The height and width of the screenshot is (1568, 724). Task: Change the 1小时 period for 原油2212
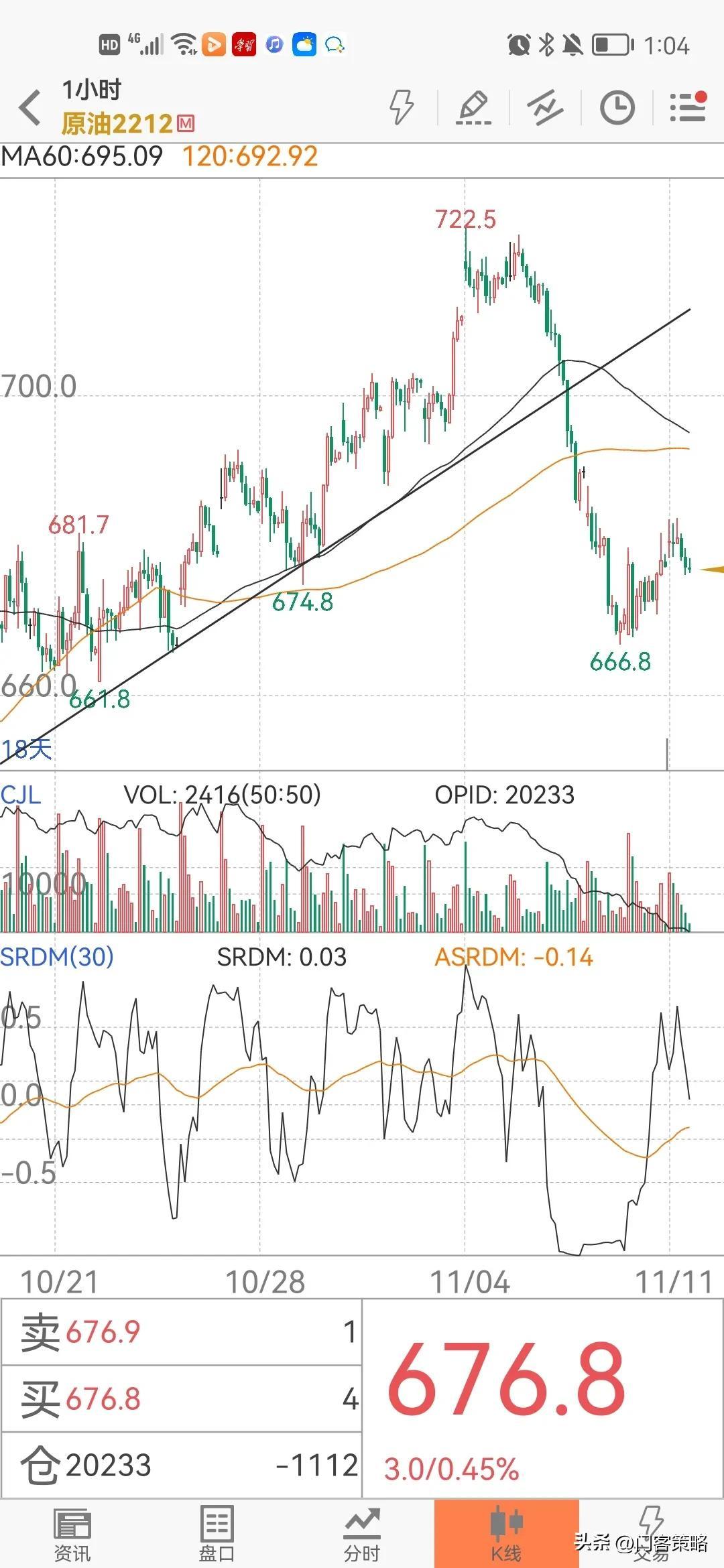93,90
